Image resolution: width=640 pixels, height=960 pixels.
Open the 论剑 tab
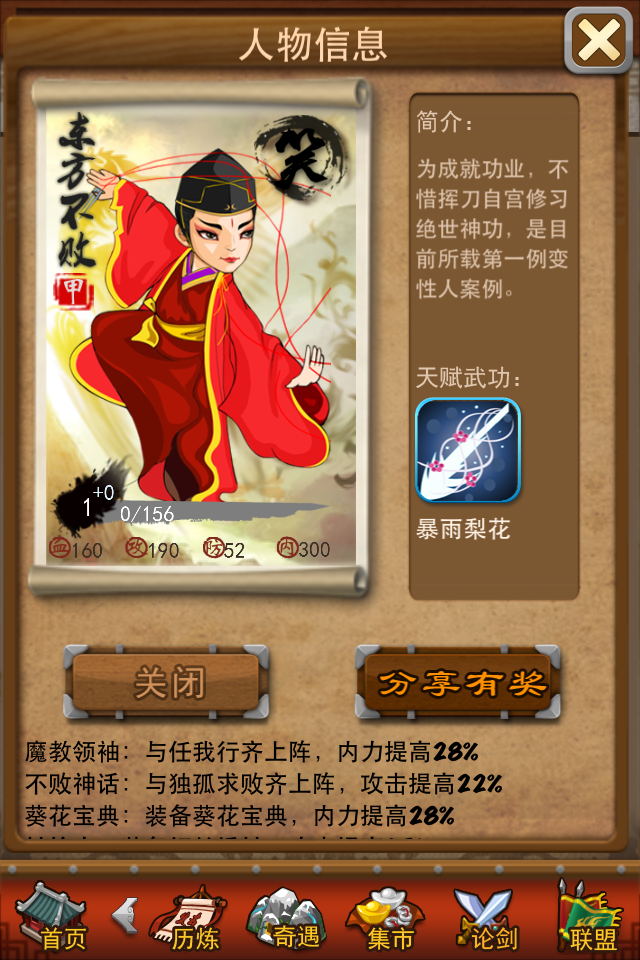487,916
